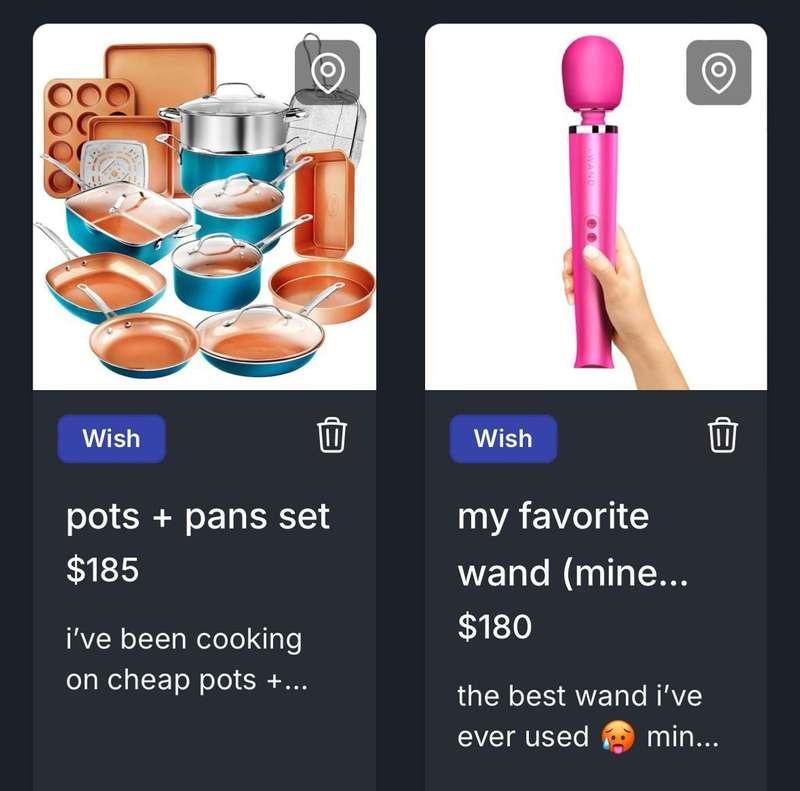800x791 pixels.
Task: Open the my favorite wand card
Action: pos(553,517)
